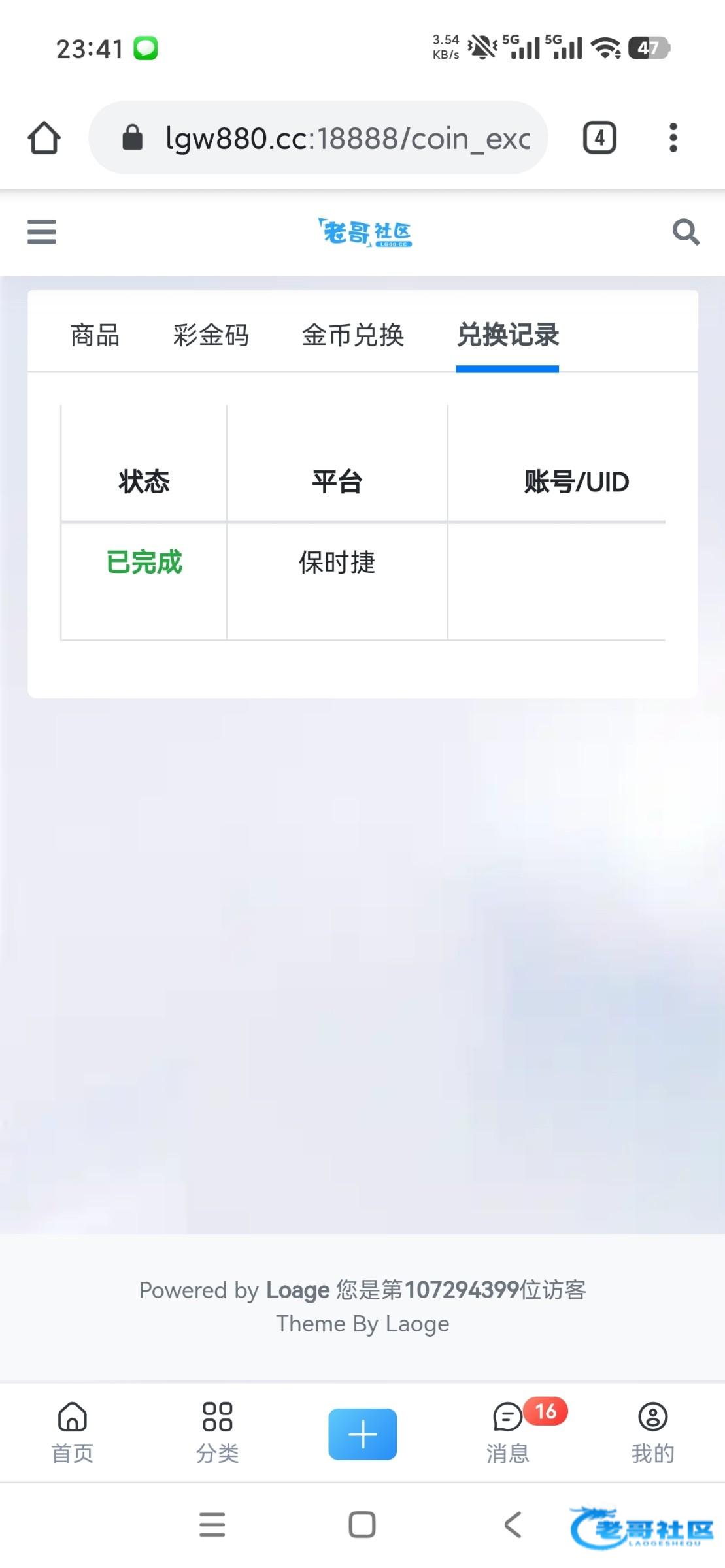The width and height of the screenshot is (725, 1568).
Task: Open the site search icon
Action: (685, 232)
